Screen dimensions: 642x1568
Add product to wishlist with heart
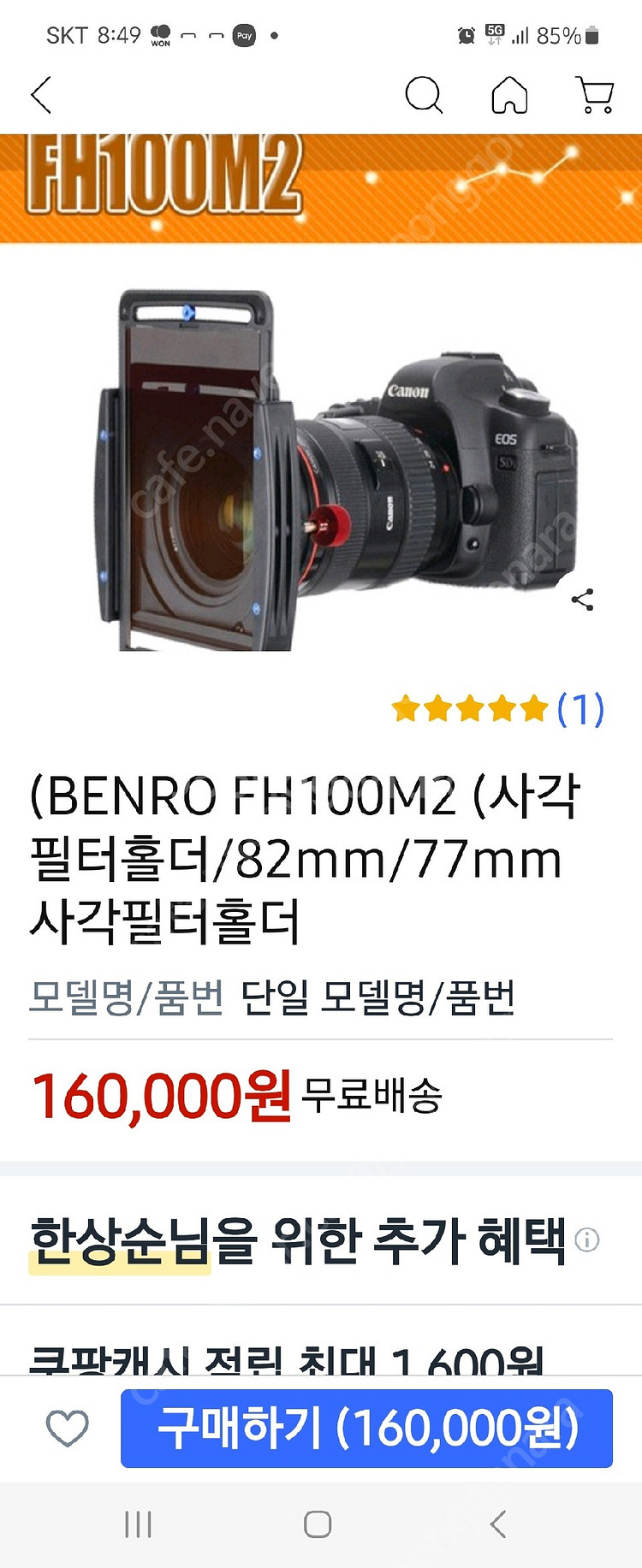67,1429
